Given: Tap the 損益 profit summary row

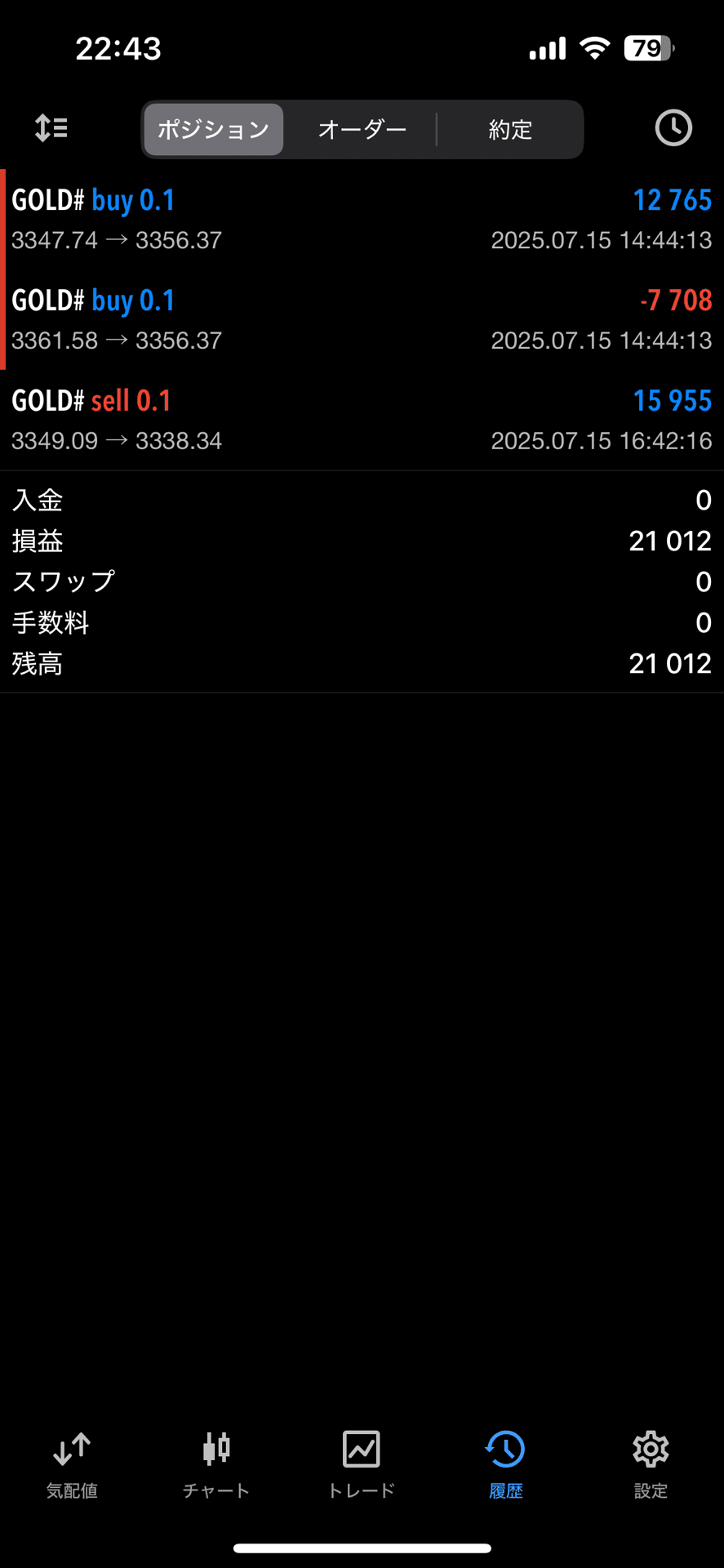Looking at the screenshot, I should (362, 541).
